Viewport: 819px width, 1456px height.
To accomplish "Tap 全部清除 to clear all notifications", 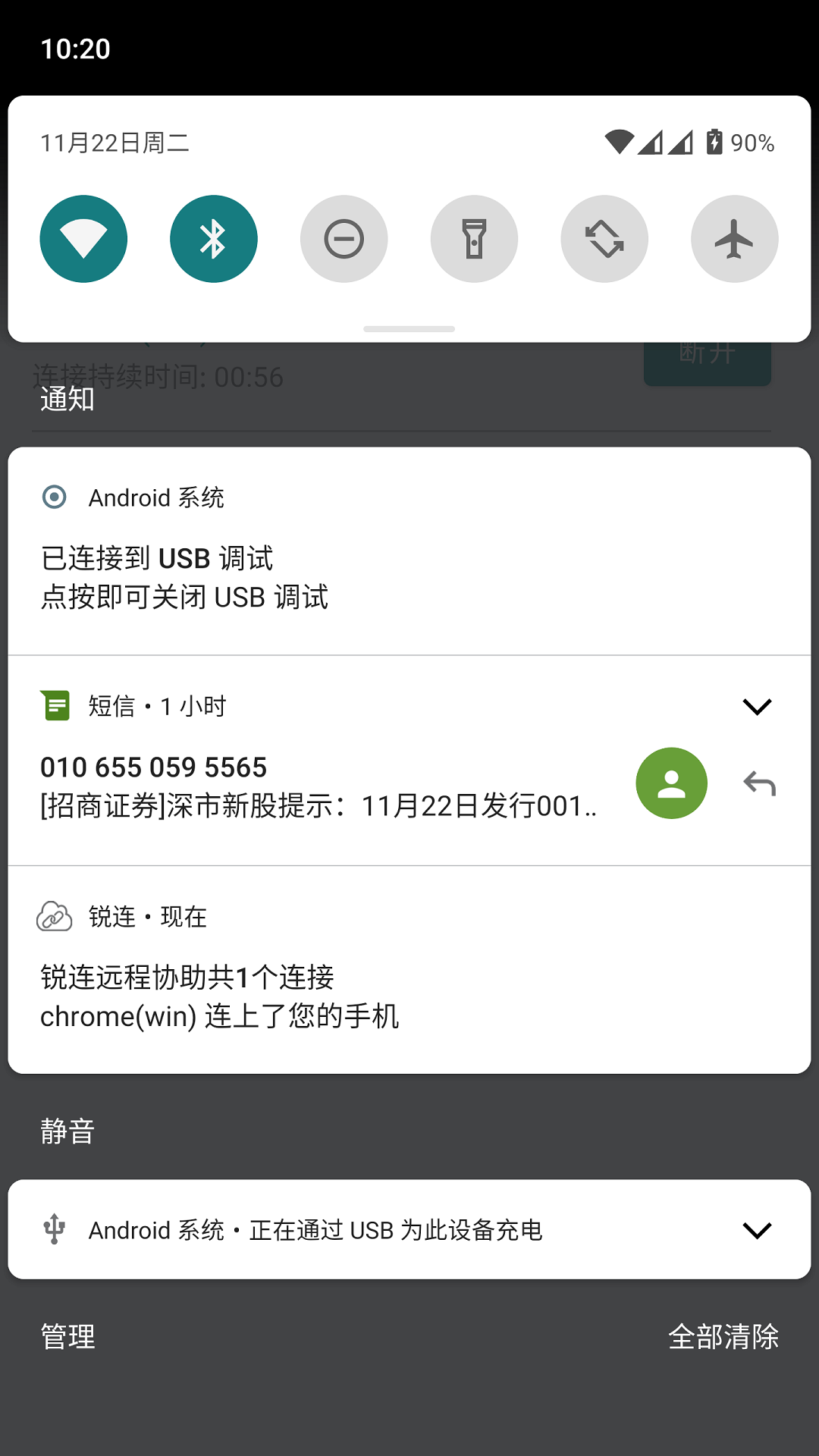I will point(723,1337).
